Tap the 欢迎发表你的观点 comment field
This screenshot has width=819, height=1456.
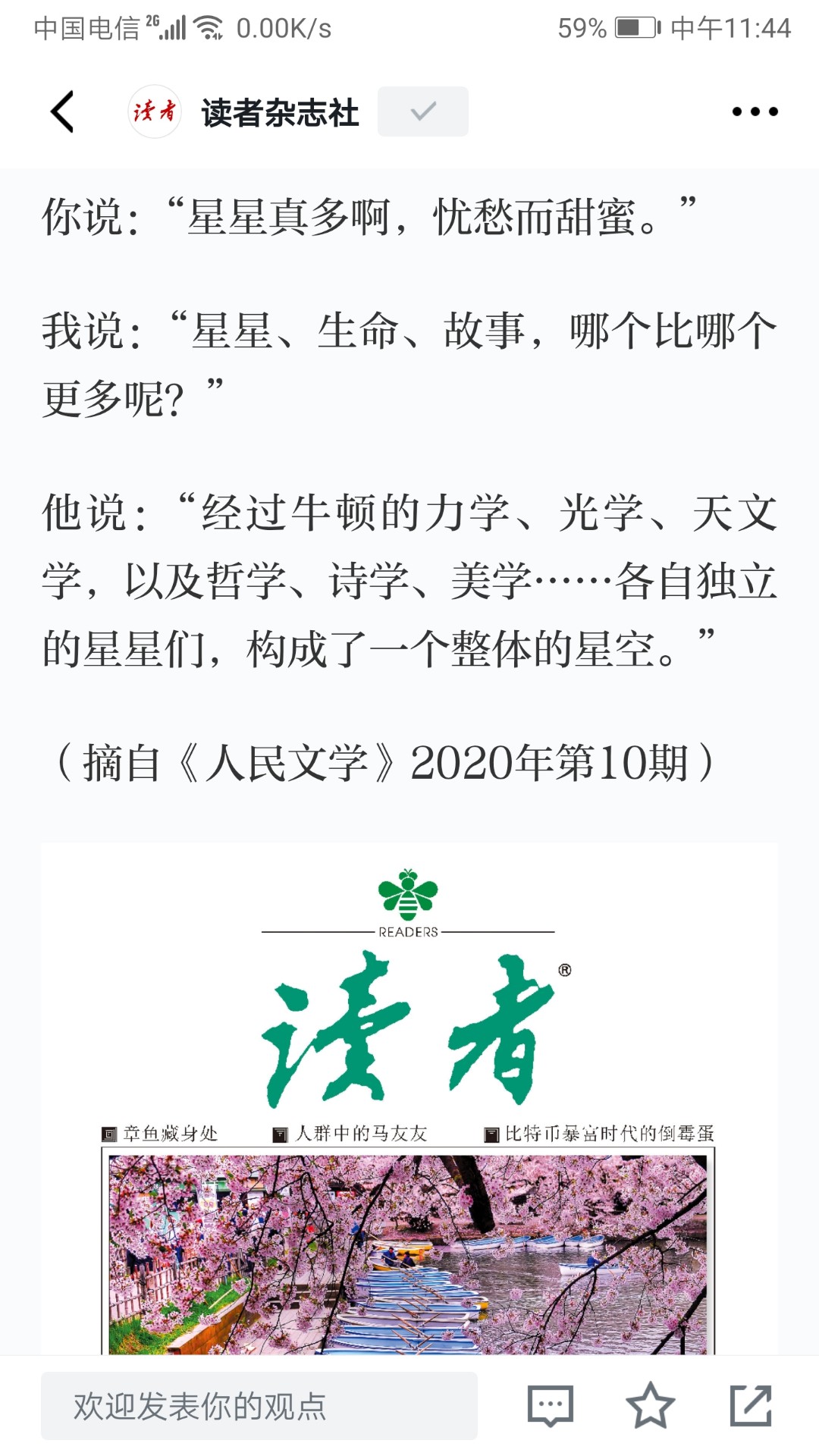(x=259, y=1405)
